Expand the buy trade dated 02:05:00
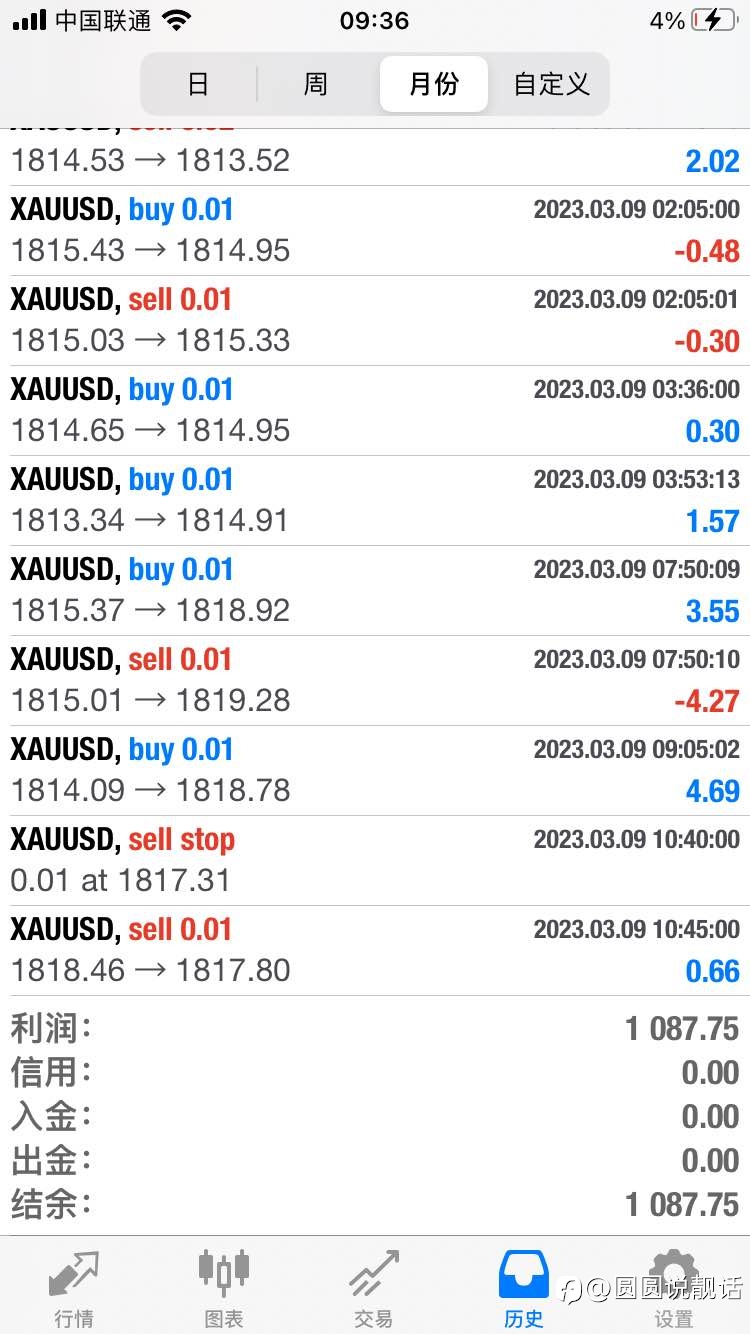The height and width of the screenshot is (1334, 750). [x=375, y=231]
